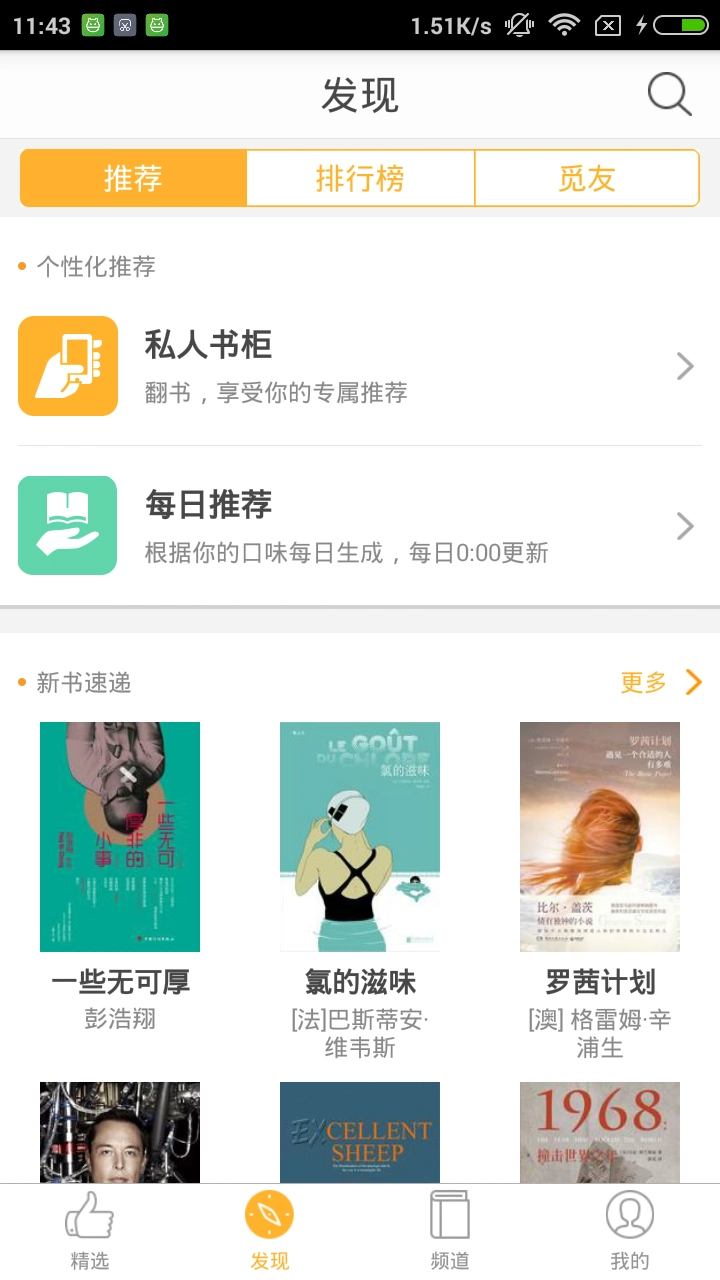Open the 我的 profile icon
The height and width of the screenshot is (1280, 720).
click(629, 1215)
